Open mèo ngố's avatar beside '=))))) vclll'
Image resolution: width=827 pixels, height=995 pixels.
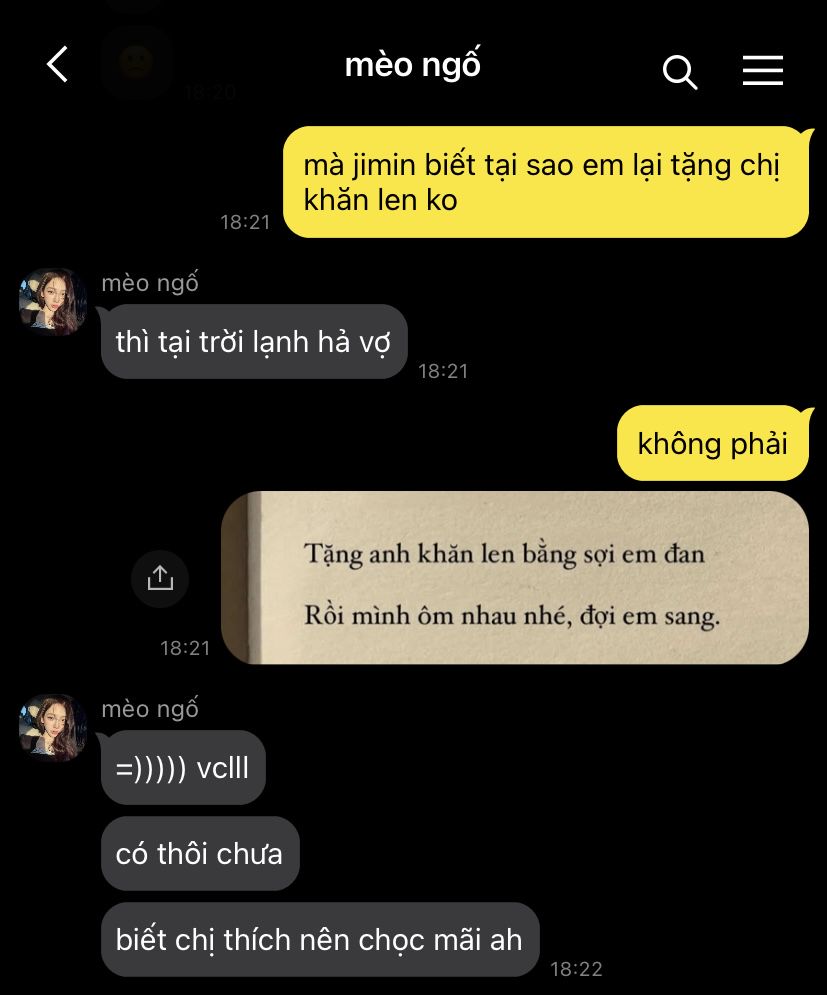[x=53, y=727]
